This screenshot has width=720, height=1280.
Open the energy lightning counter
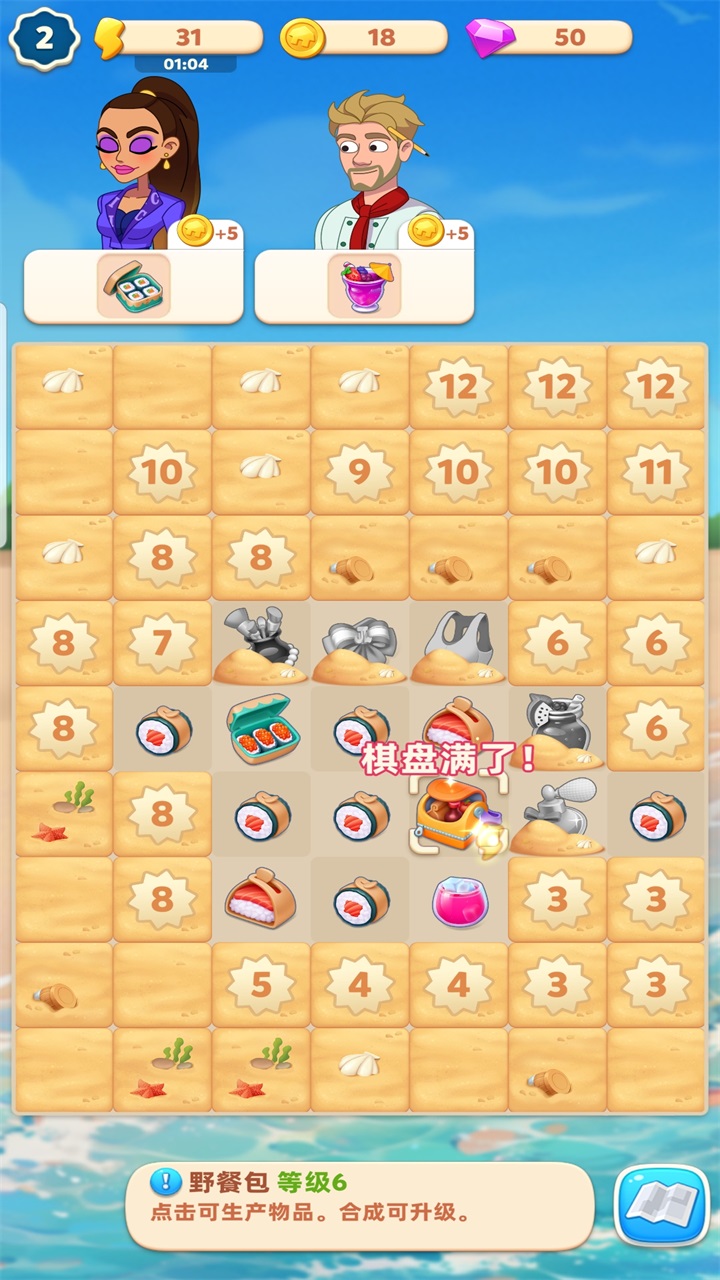tap(180, 38)
